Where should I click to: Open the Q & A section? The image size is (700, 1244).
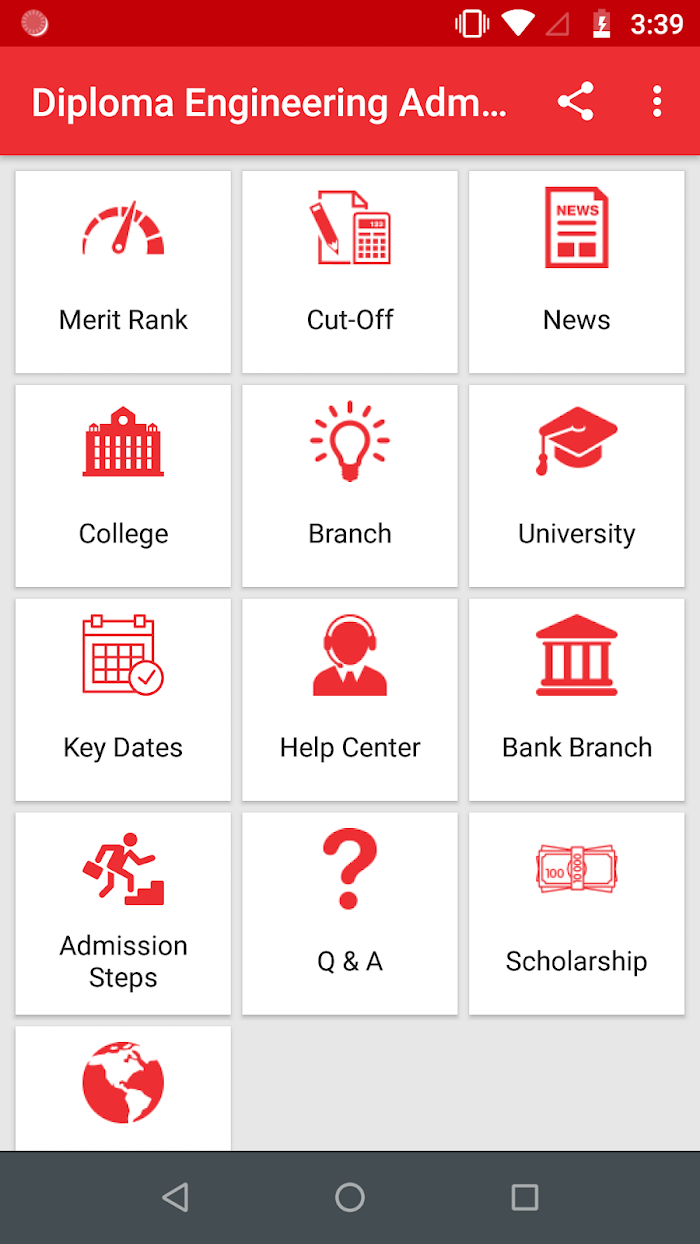[350, 914]
